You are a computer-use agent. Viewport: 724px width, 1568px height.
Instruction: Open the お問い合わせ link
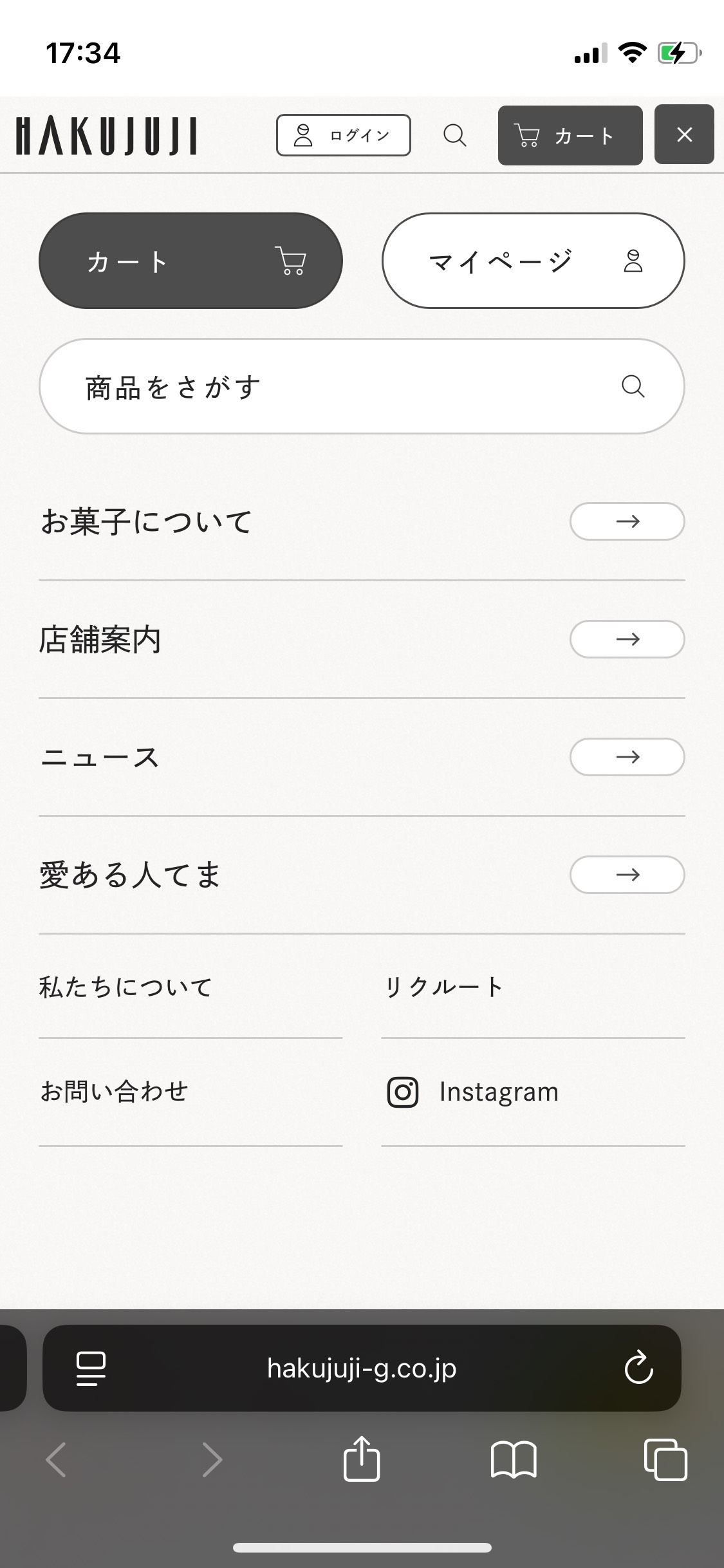190,1092
